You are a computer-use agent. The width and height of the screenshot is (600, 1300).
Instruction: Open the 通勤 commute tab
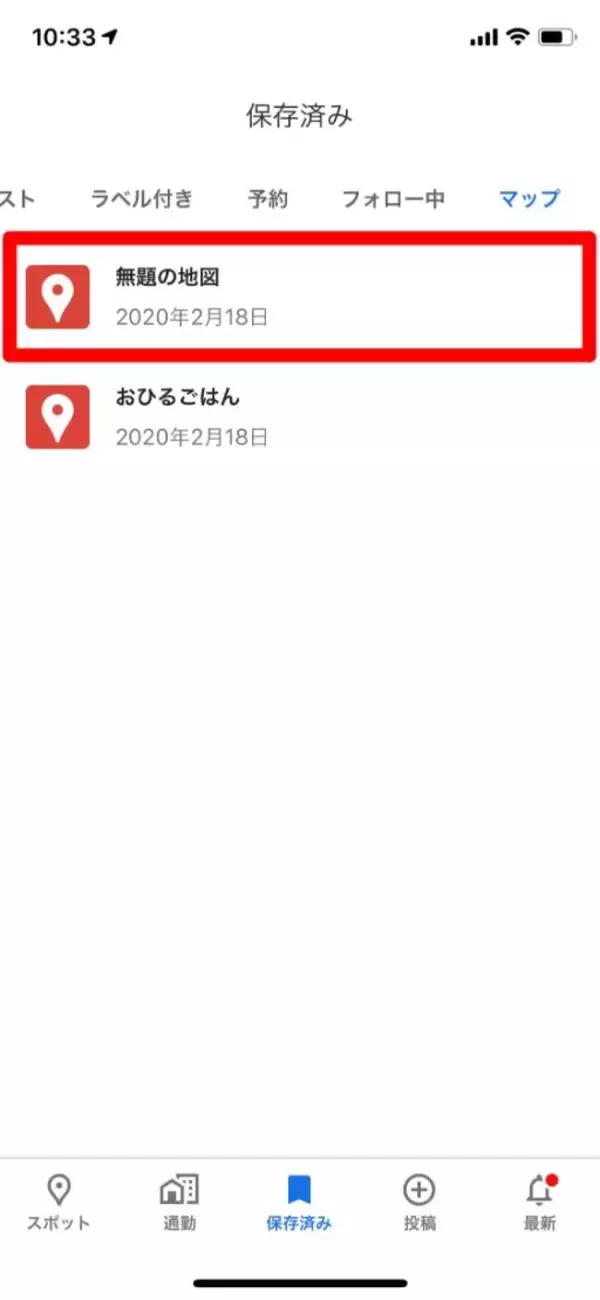click(x=179, y=1203)
